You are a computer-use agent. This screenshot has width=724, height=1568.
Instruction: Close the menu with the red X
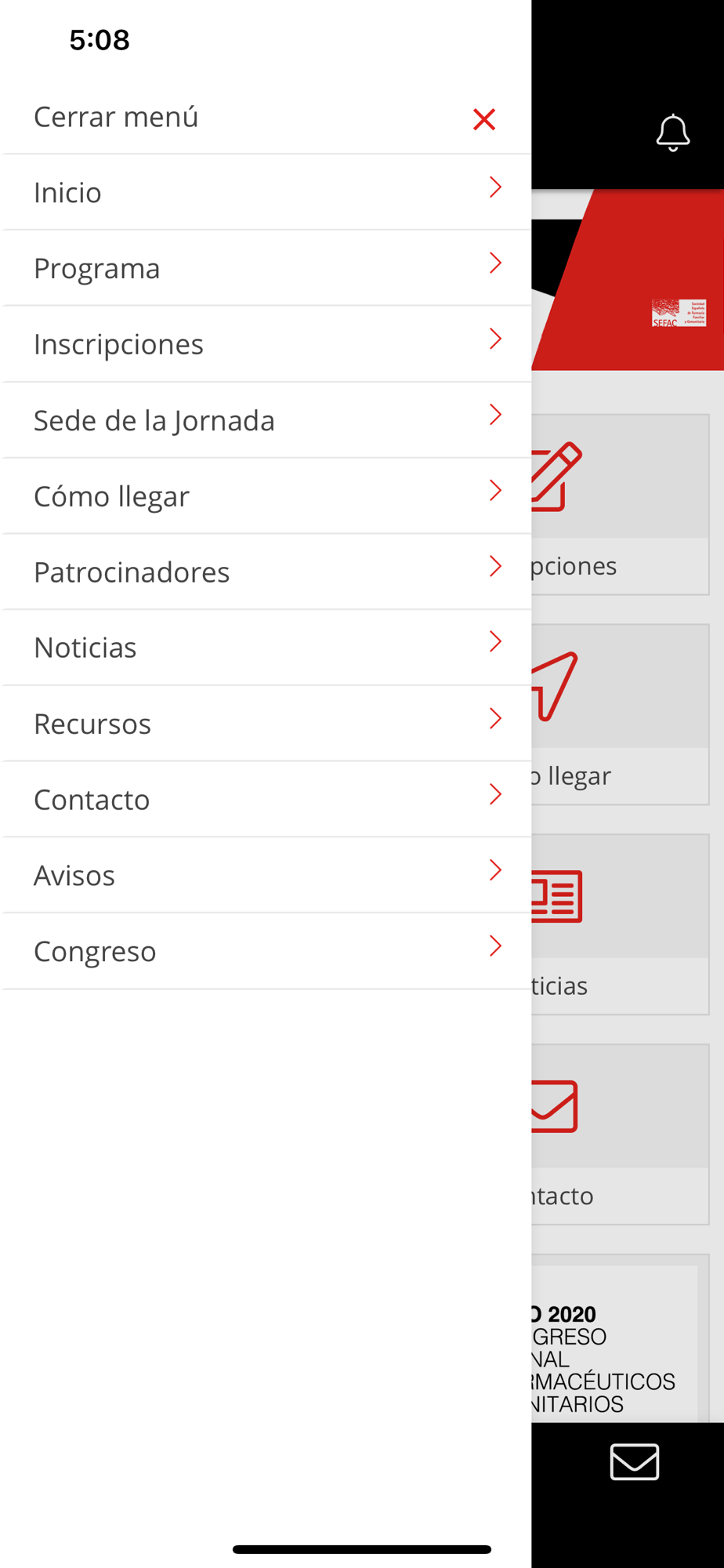coord(484,119)
